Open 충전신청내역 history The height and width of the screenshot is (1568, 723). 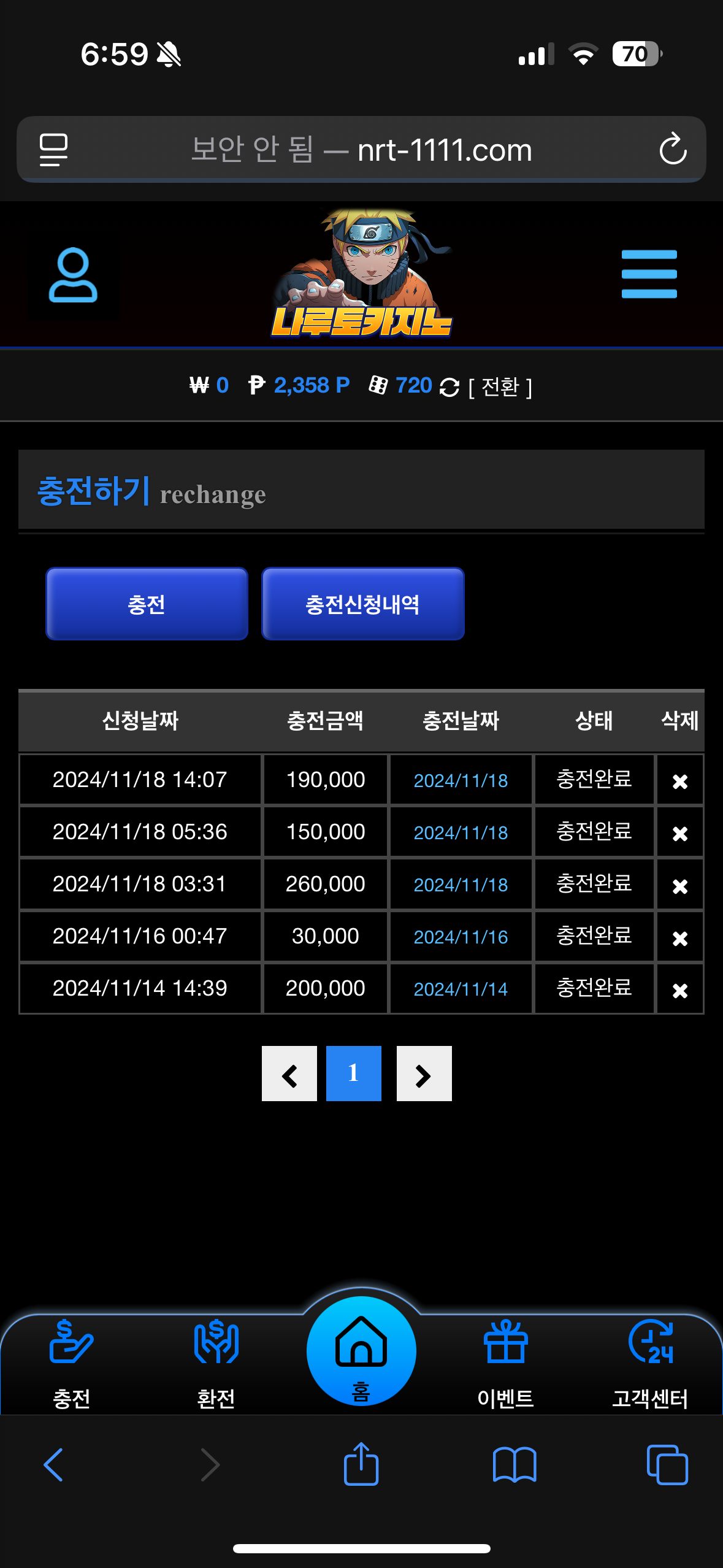tap(362, 604)
